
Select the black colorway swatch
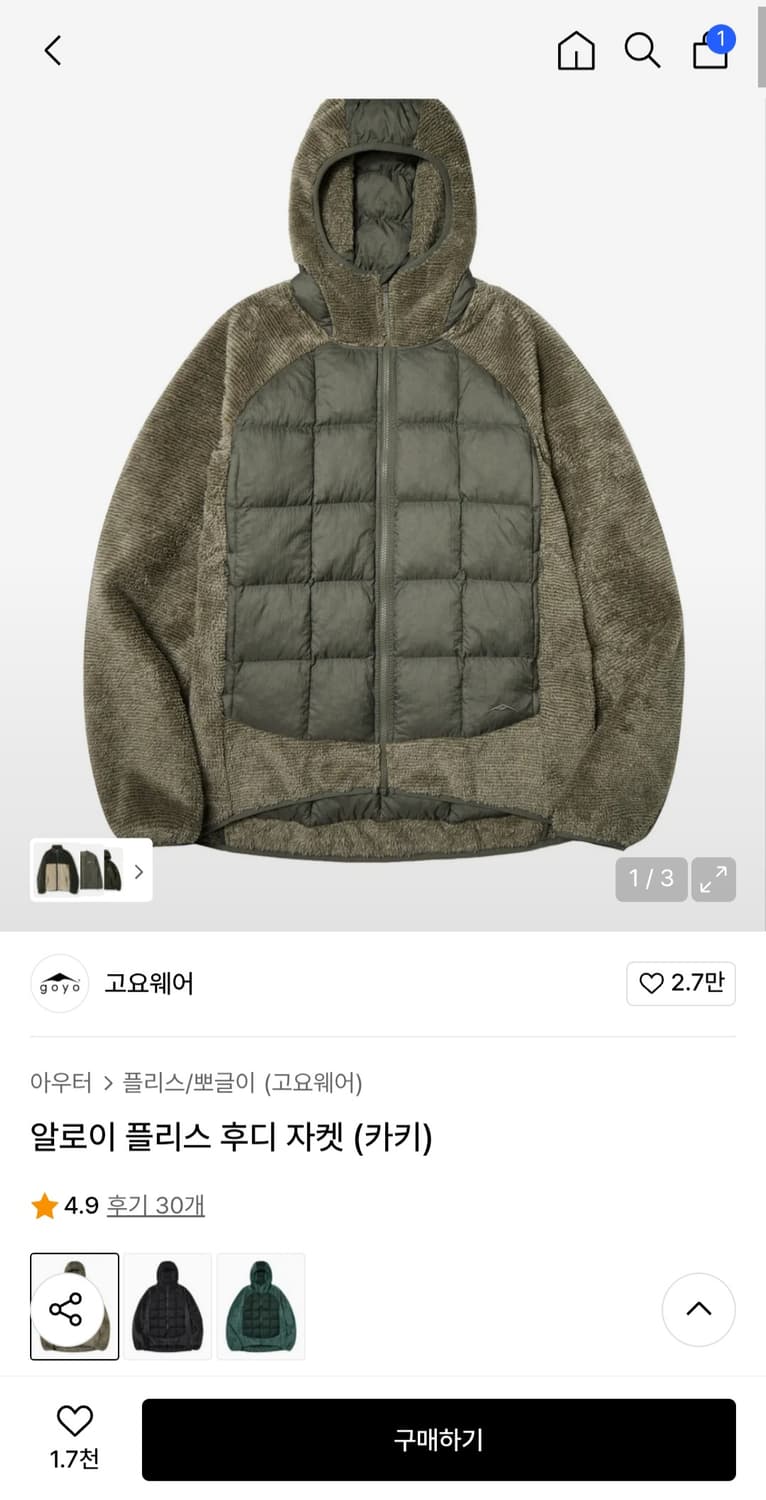click(x=167, y=1306)
